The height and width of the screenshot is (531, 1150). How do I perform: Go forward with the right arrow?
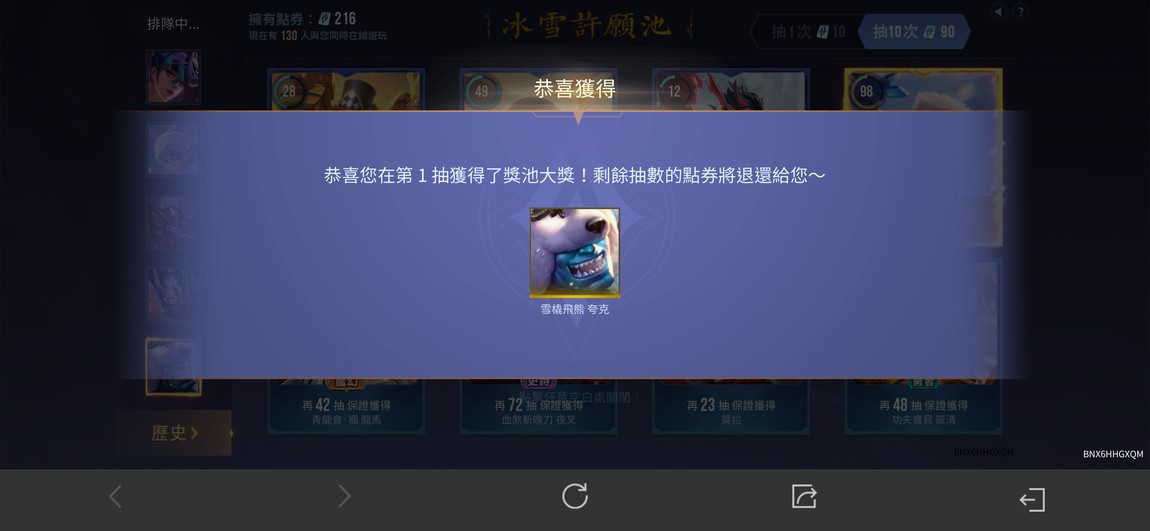[x=345, y=496]
